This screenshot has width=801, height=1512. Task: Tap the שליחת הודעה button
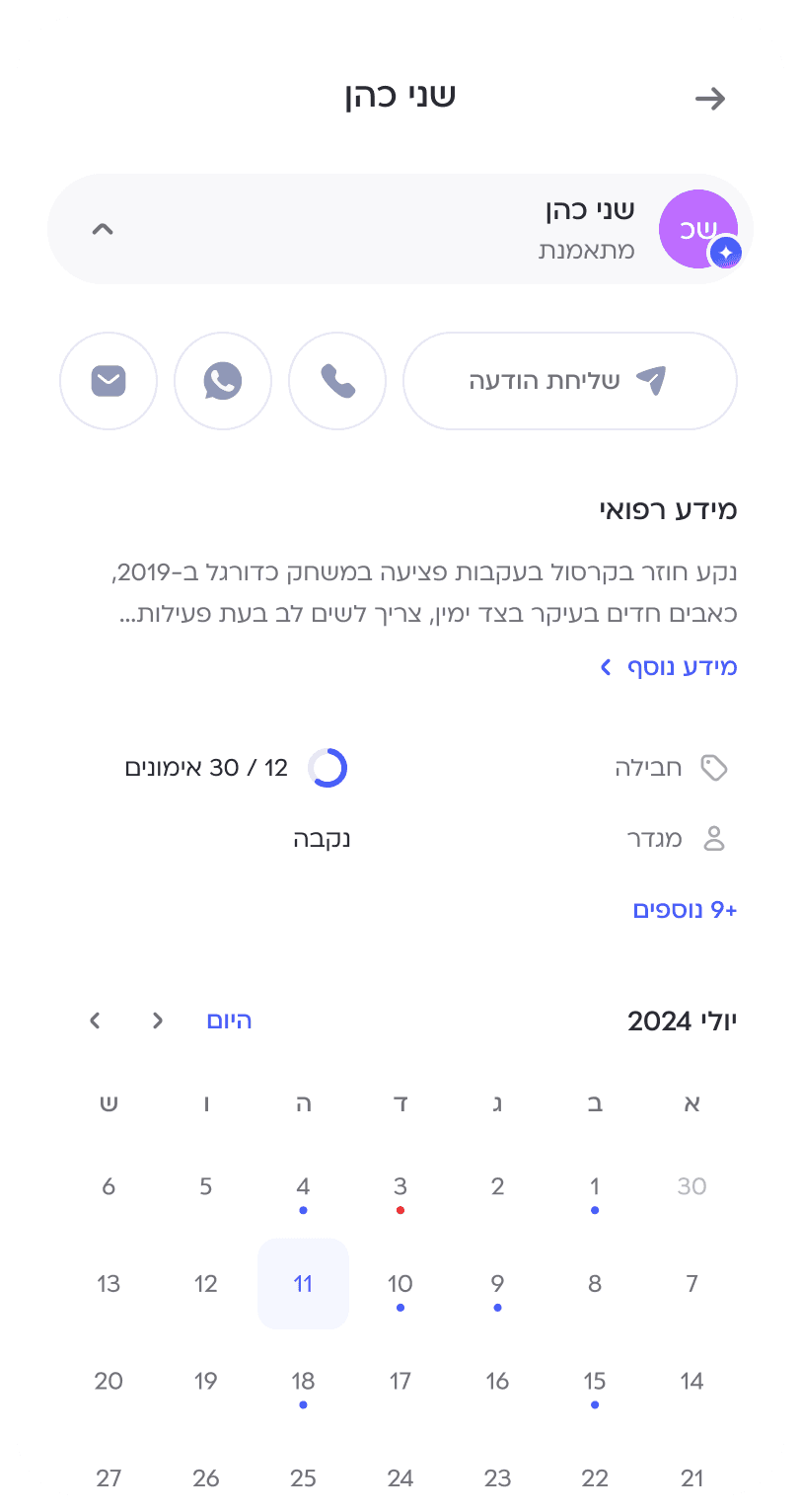click(x=569, y=381)
